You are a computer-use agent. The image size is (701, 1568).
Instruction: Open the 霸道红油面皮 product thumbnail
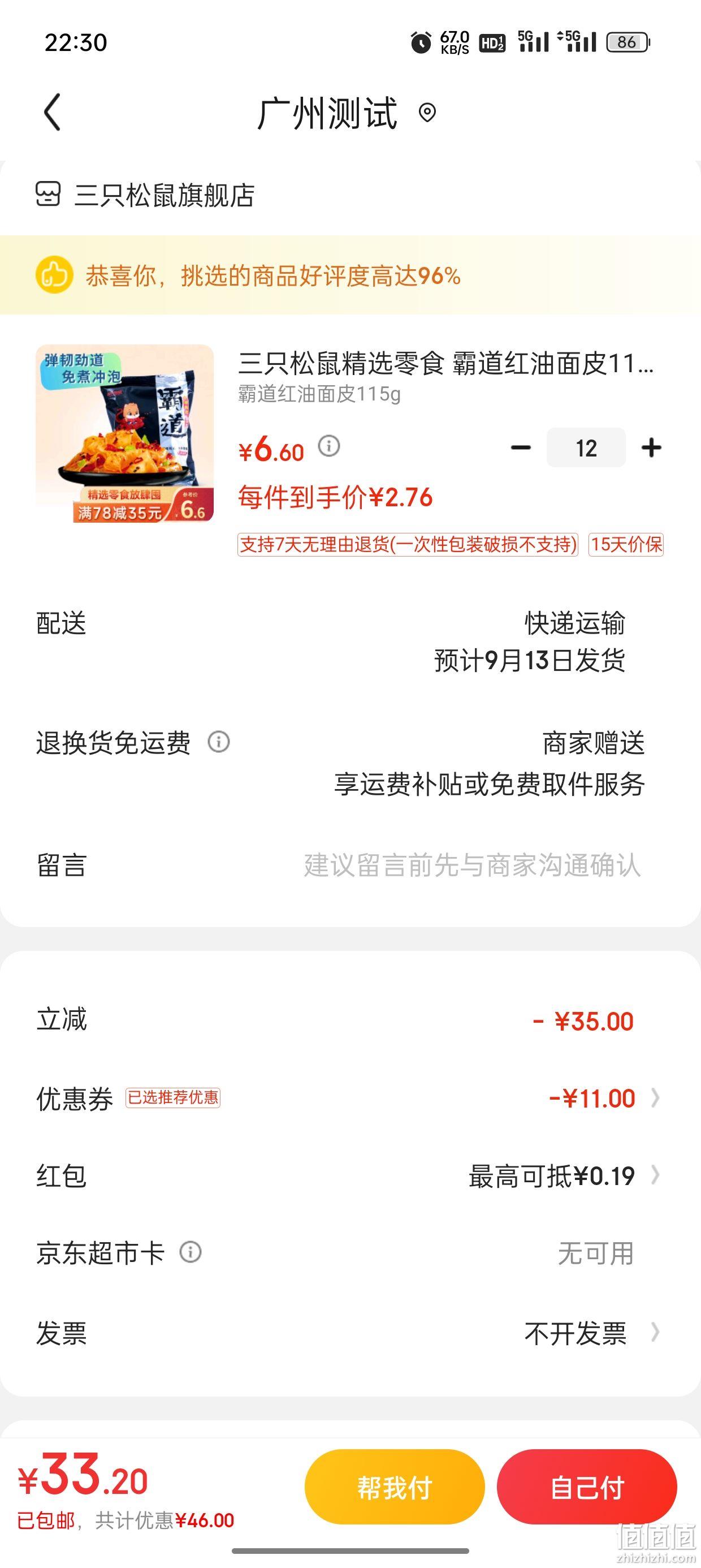(x=125, y=433)
